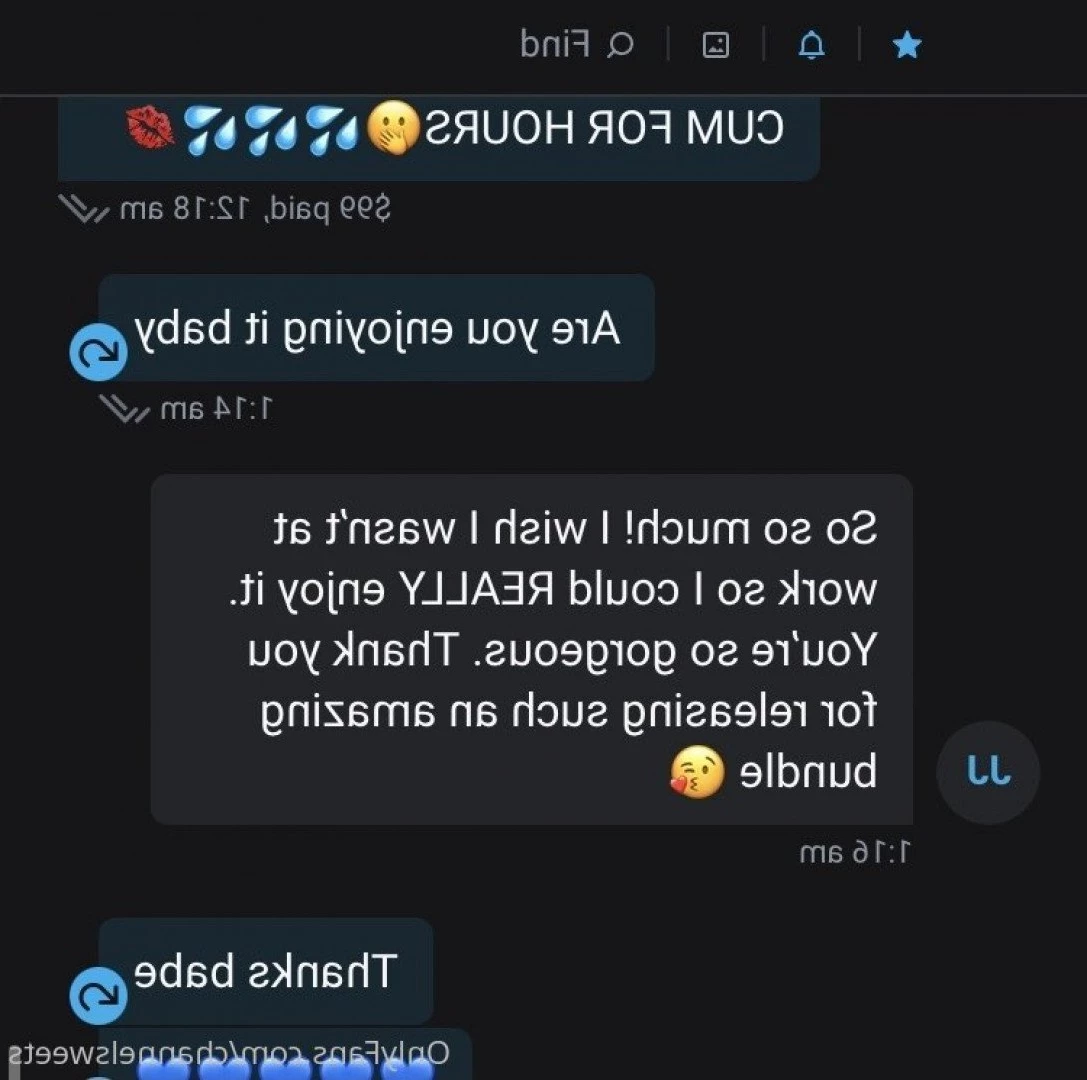Tap Find to search messages
Viewport: 1087px width, 1080px height.
pyautogui.click(x=578, y=45)
